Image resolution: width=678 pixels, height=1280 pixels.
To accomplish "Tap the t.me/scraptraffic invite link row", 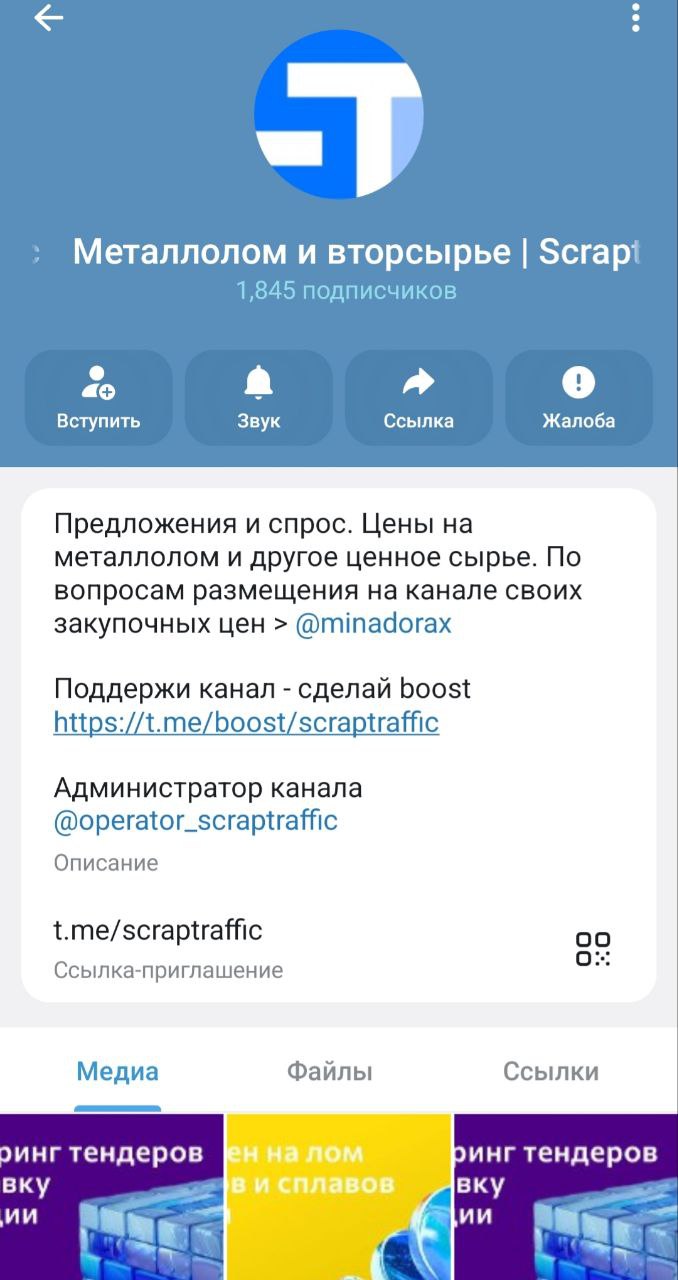I will click(158, 931).
